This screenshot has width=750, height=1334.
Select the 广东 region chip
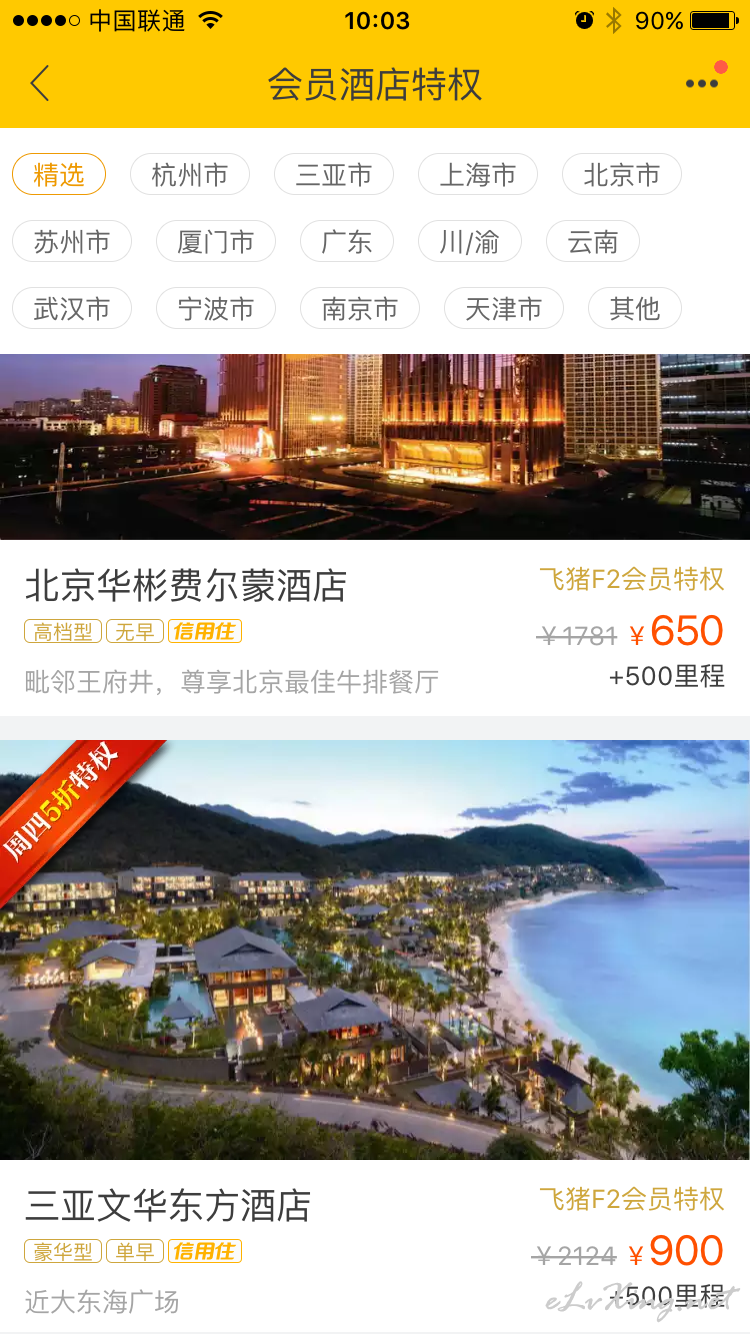pos(347,242)
